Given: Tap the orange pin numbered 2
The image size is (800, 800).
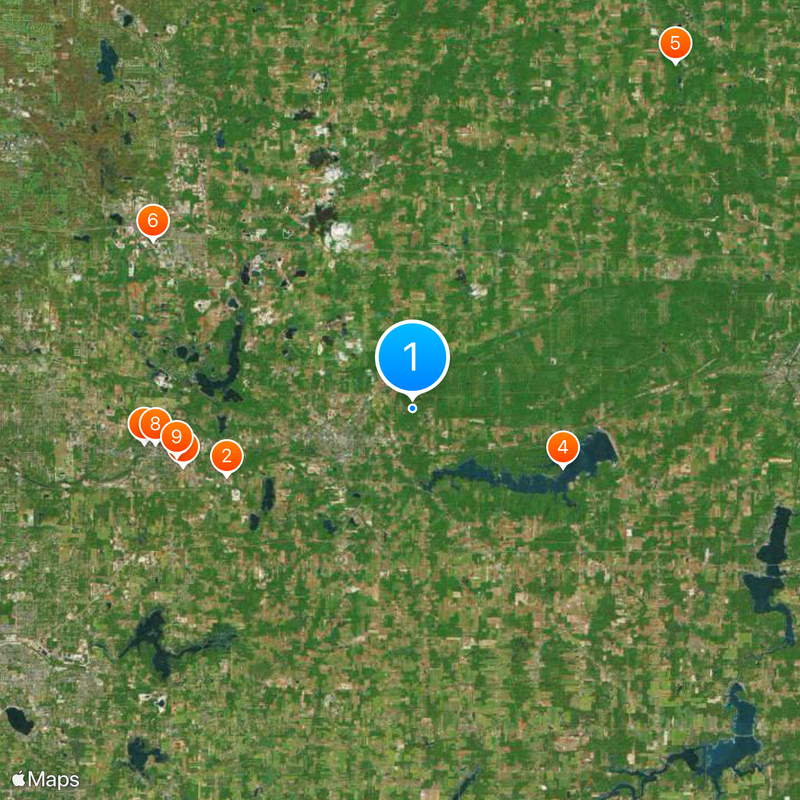Looking at the screenshot, I should (227, 456).
